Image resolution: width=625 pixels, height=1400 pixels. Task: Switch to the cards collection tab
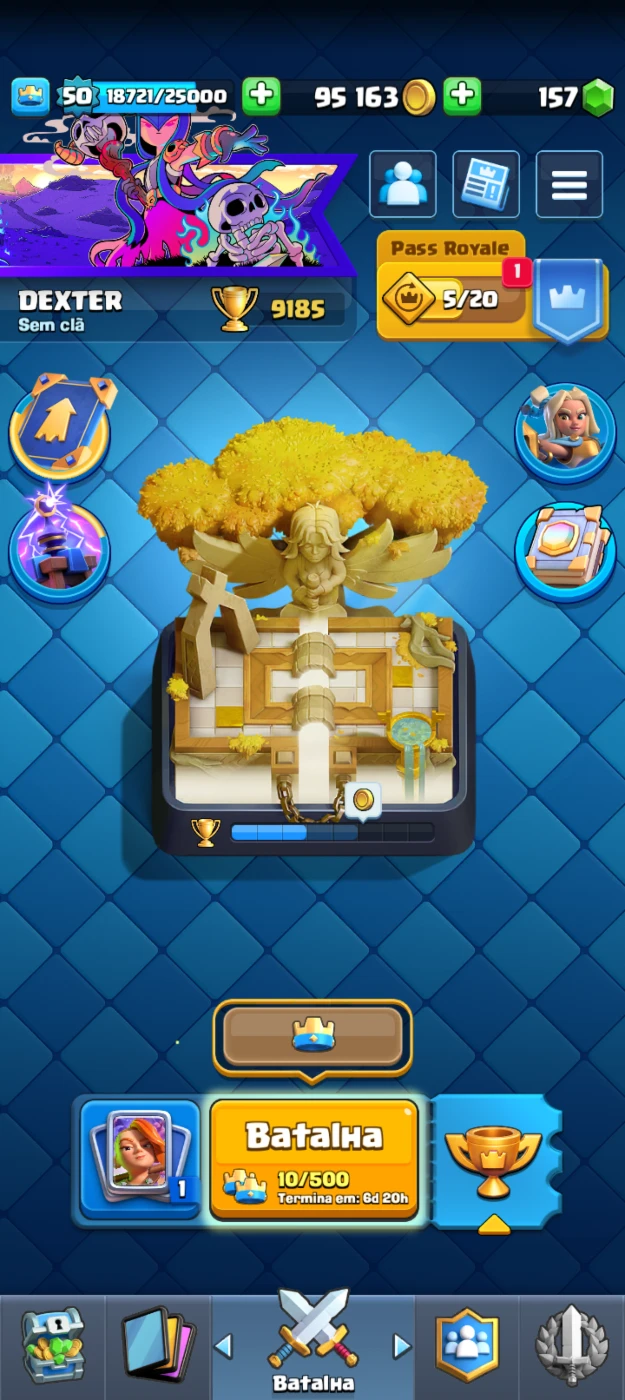point(158,1346)
